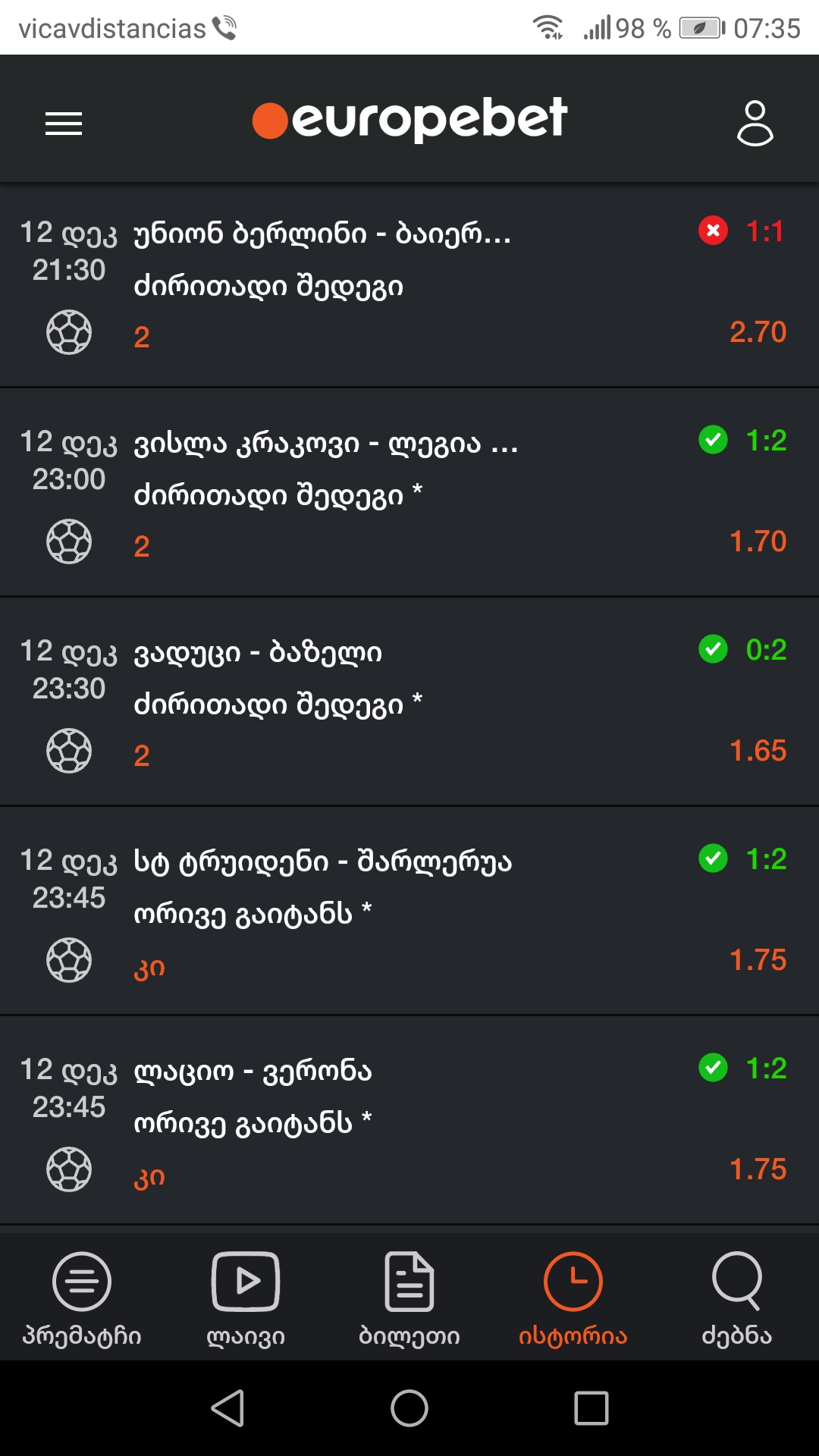Image resolution: width=819 pixels, height=1456 pixels.
Task: Open the სტ ტრუიდენი - შარლერუა bet
Action: pos(322,862)
